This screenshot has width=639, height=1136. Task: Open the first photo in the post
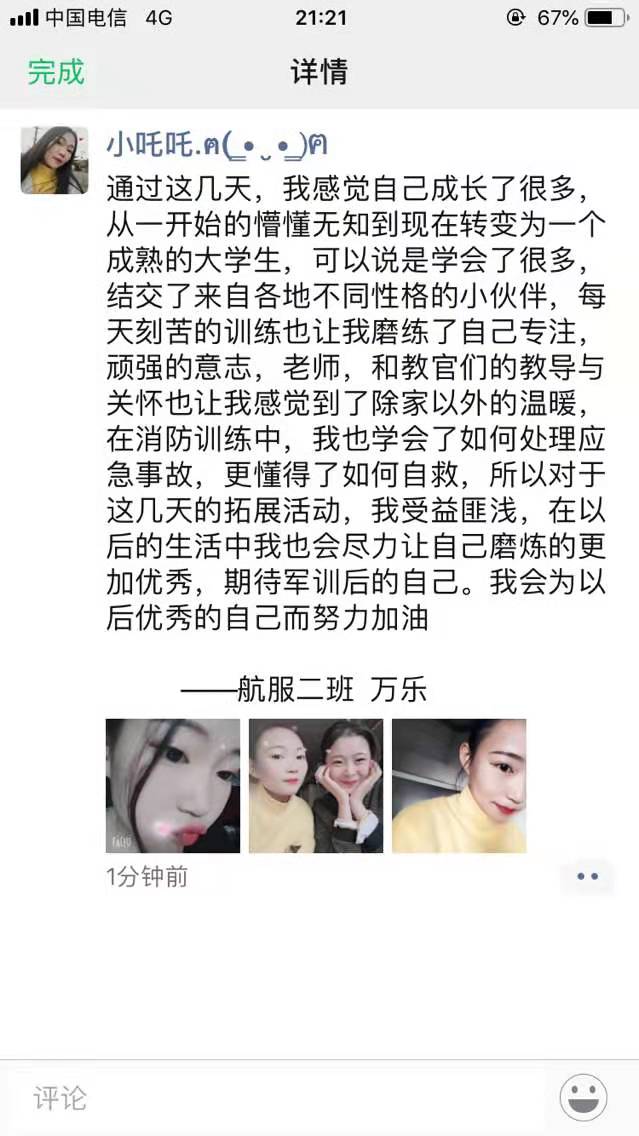click(x=173, y=786)
